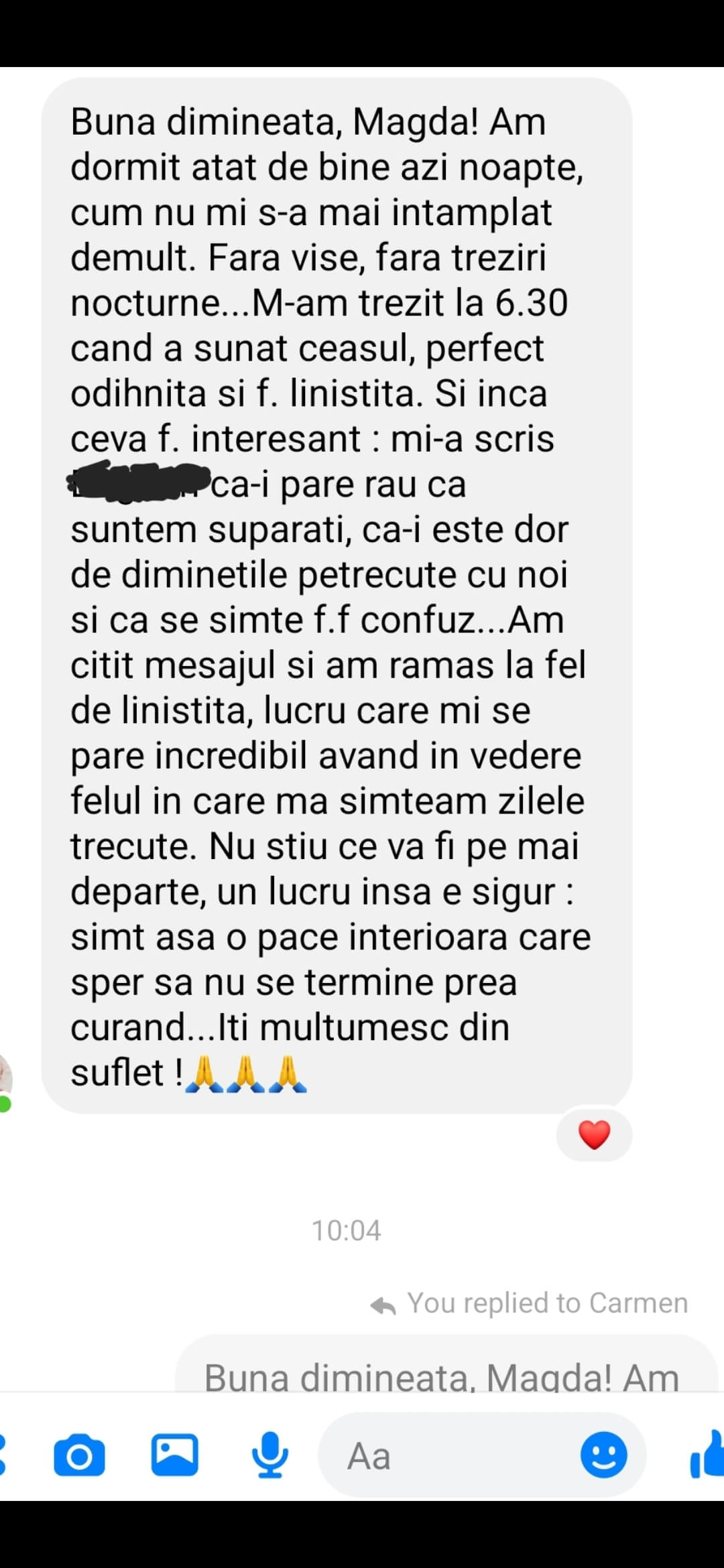724x1568 pixels.
Task: Record a voice message with the microphone
Action: (269, 1455)
